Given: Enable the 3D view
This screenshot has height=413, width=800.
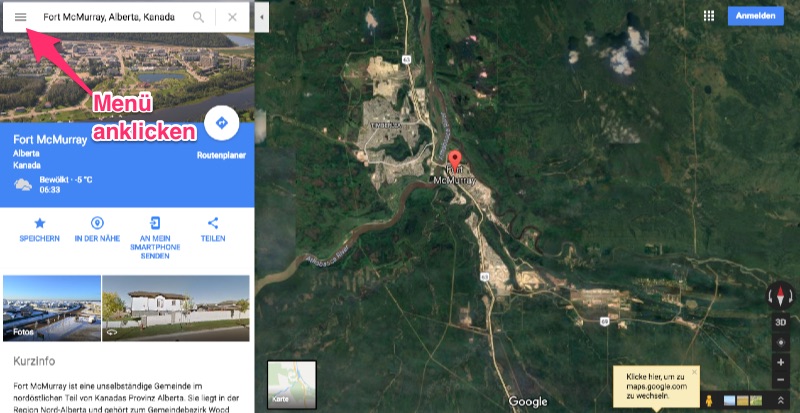Looking at the screenshot, I should (780, 324).
